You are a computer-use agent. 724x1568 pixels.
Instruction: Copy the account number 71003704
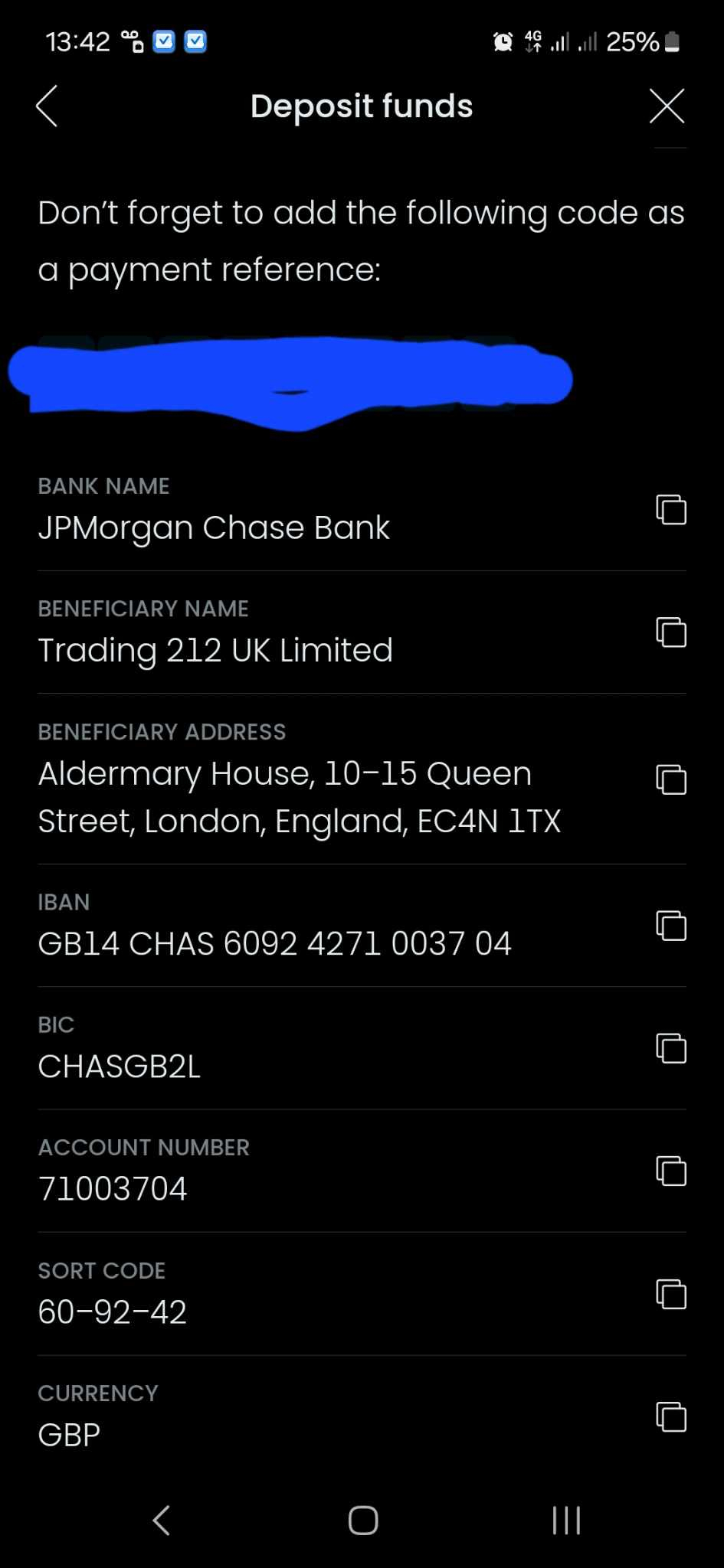point(671,1171)
